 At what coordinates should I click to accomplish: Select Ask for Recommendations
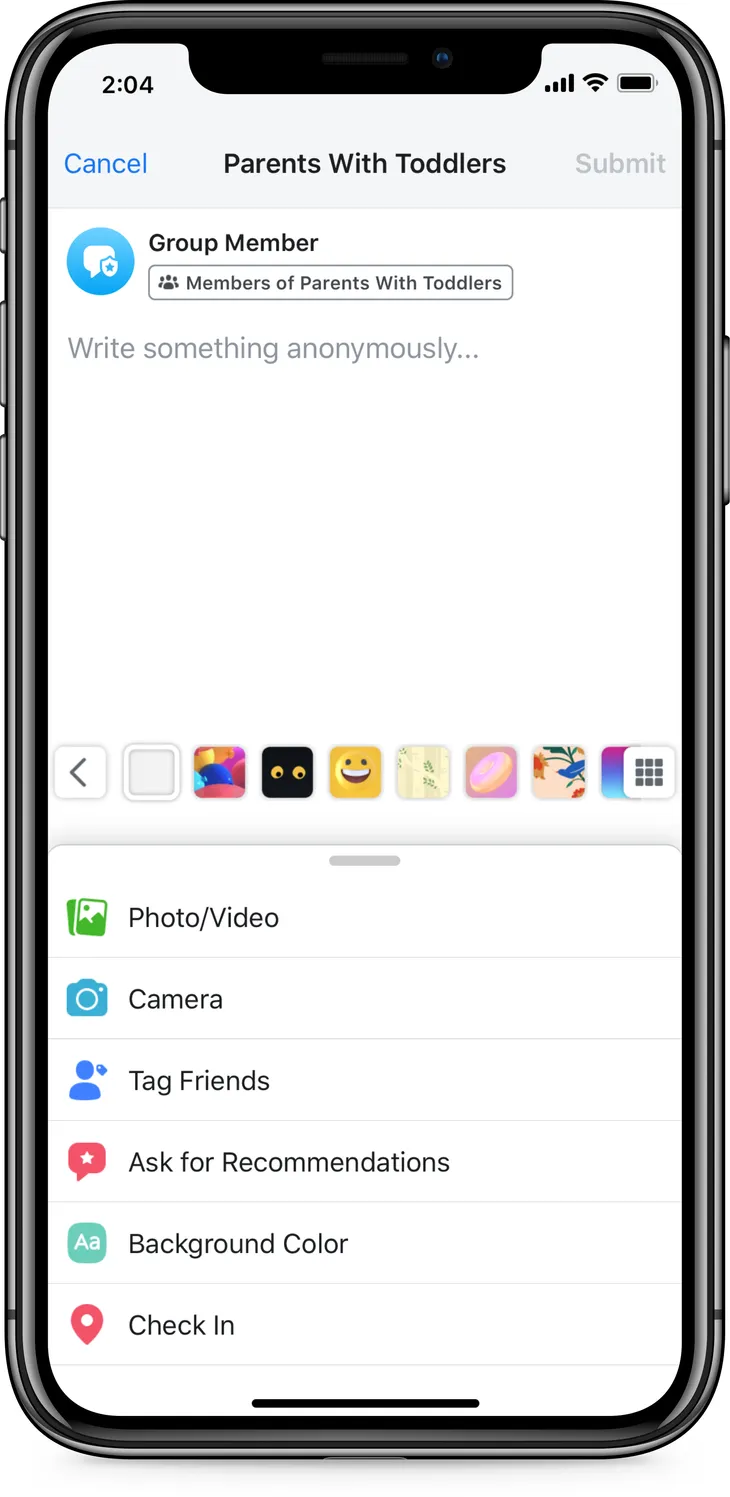pyautogui.click(x=289, y=1162)
